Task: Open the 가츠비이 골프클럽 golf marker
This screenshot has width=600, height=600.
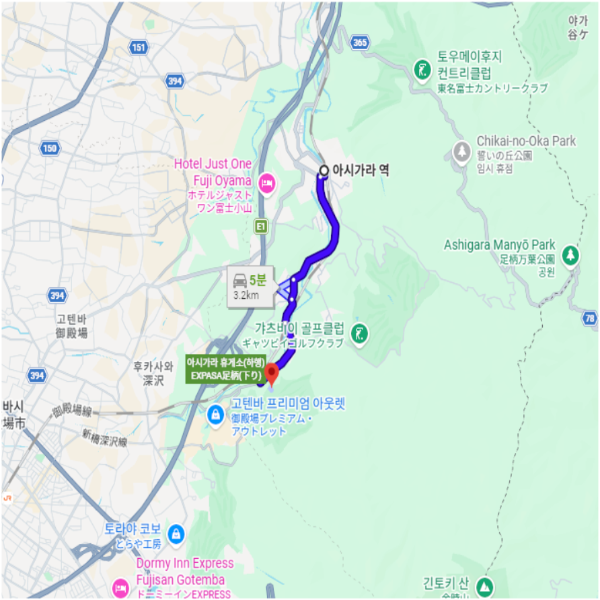Action: coord(360,333)
